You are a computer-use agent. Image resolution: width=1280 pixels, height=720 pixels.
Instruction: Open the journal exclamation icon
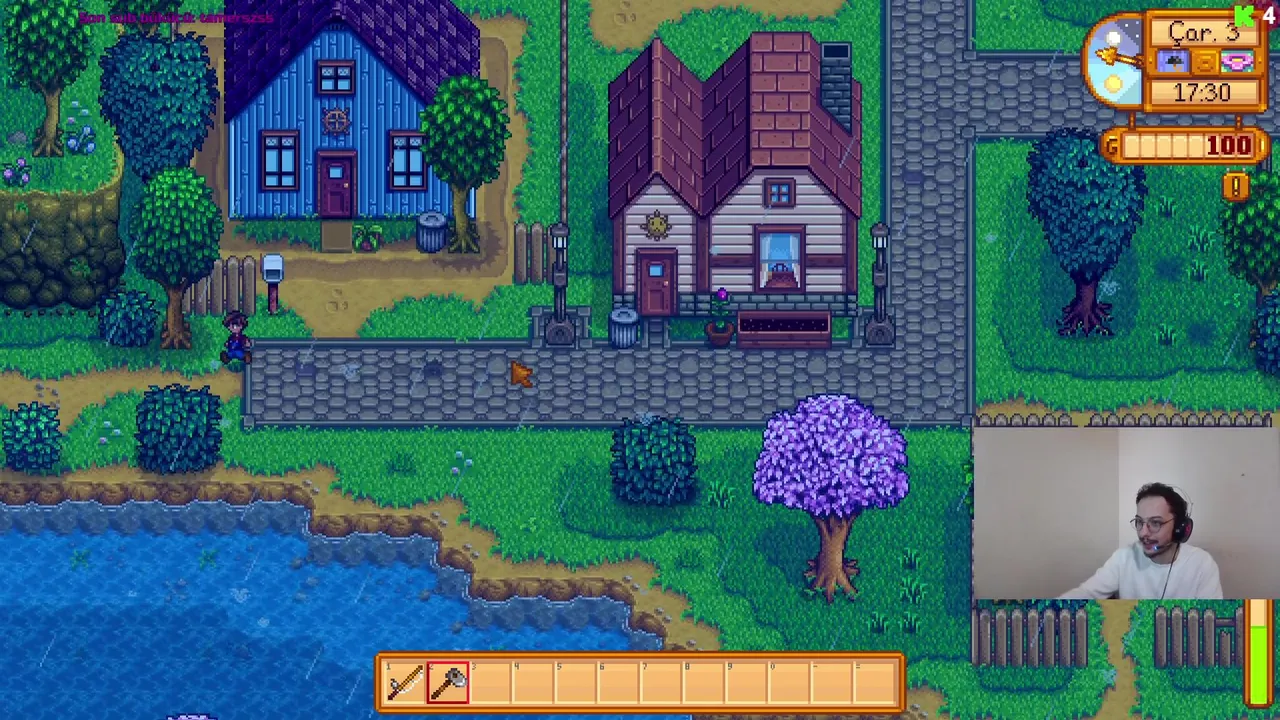pyautogui.click(x=1236, y=186)
